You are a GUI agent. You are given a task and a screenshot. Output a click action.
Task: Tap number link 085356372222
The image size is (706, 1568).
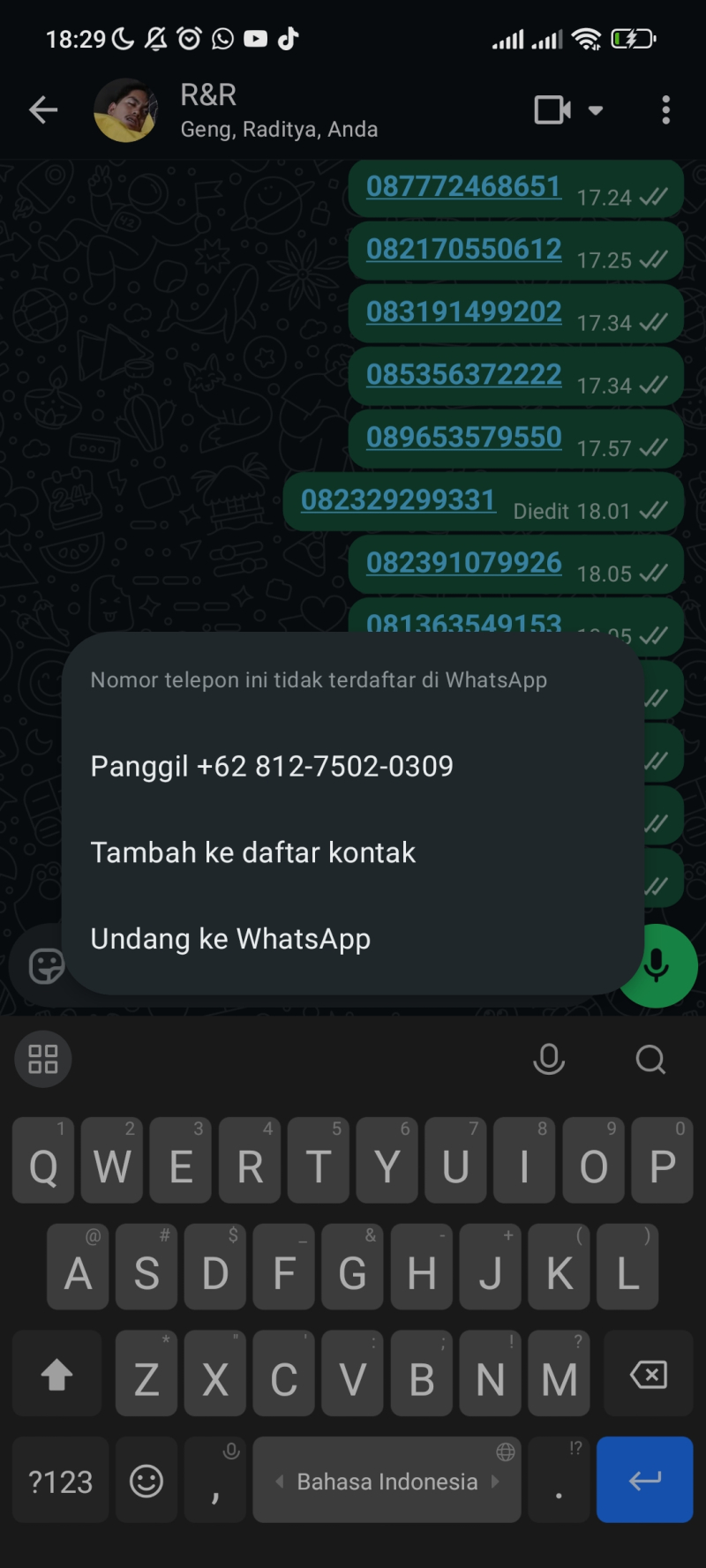pyautogui.click(x=463, y=375)
